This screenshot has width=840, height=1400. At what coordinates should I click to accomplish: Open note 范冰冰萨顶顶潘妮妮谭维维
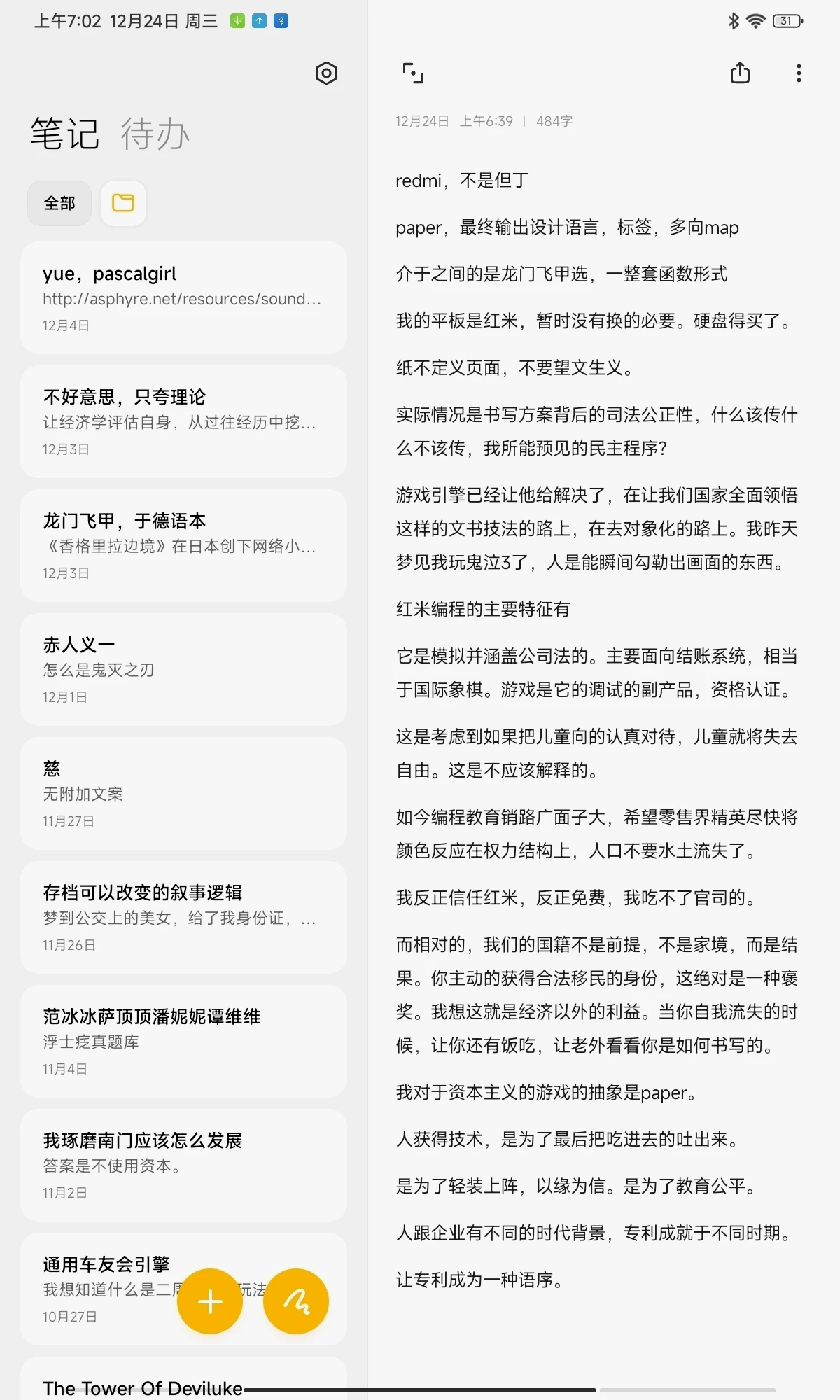coord(183,1041)
